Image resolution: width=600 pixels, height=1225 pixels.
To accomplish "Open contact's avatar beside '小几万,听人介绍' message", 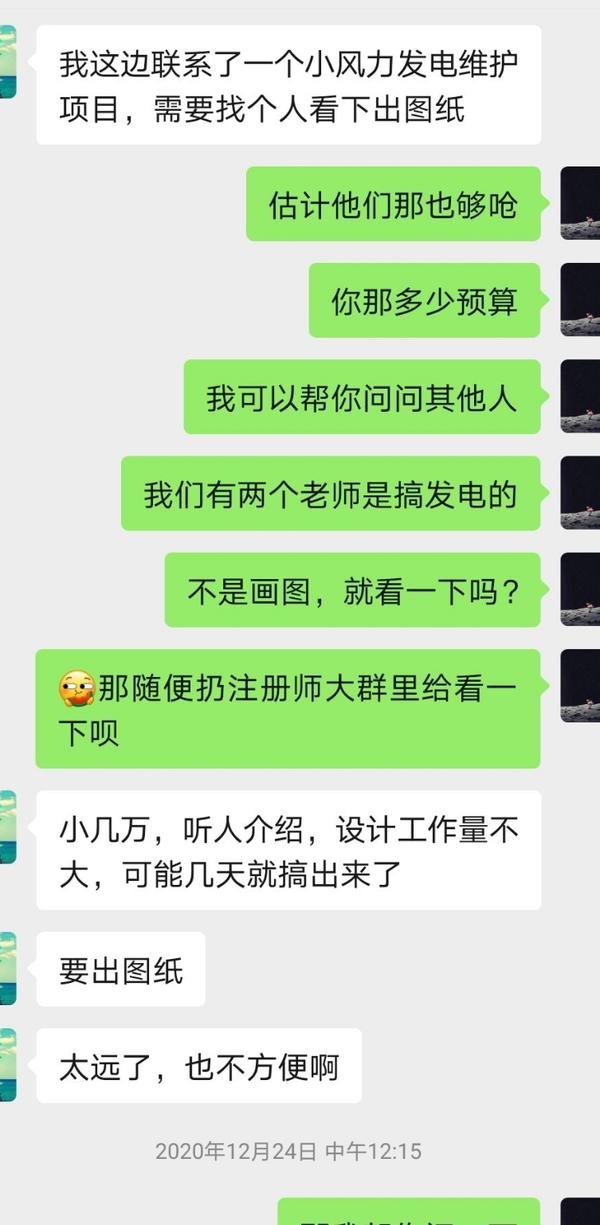I will point(8,827).
